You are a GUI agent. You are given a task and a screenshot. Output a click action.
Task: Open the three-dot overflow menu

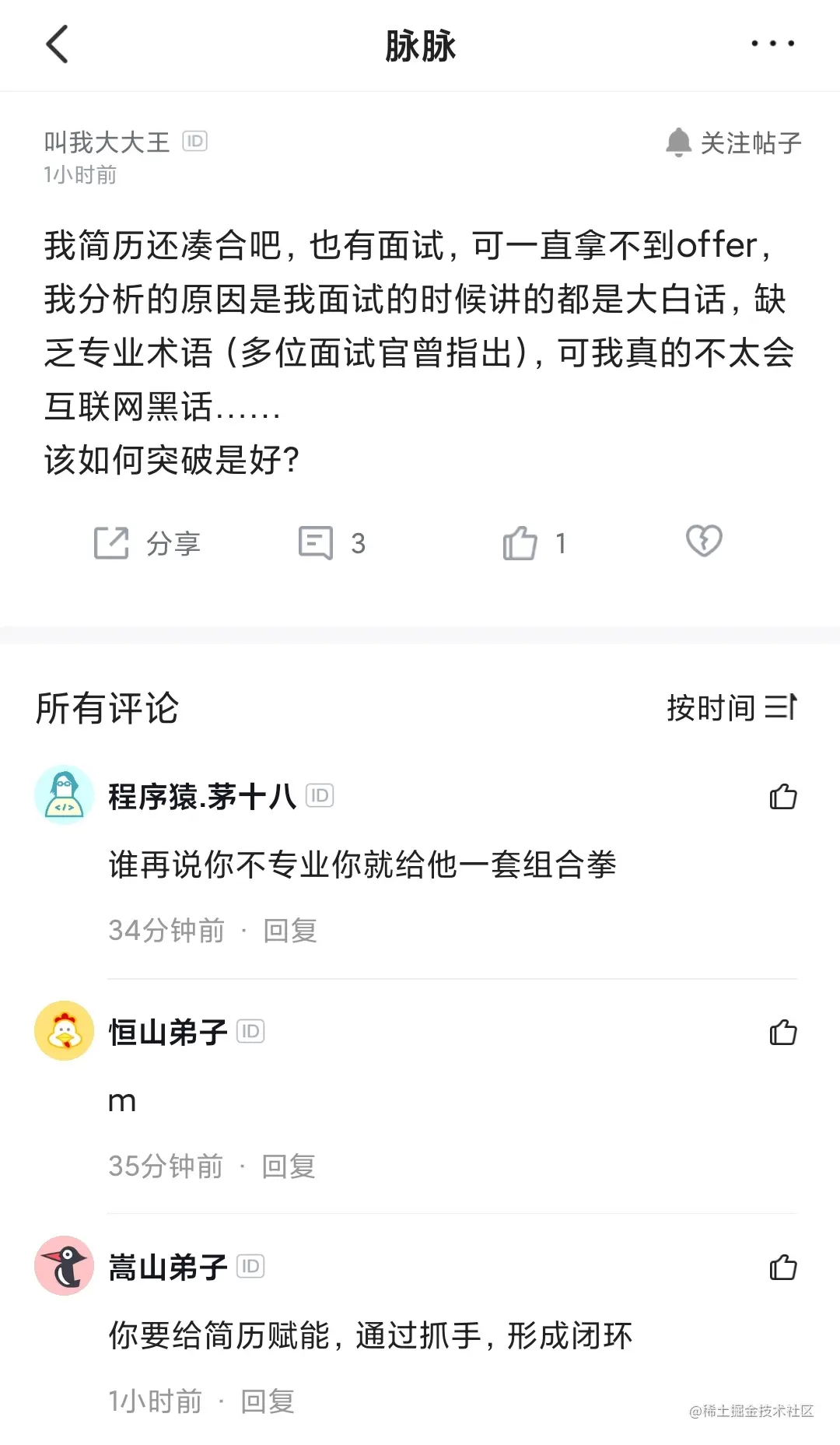point(772,44)
